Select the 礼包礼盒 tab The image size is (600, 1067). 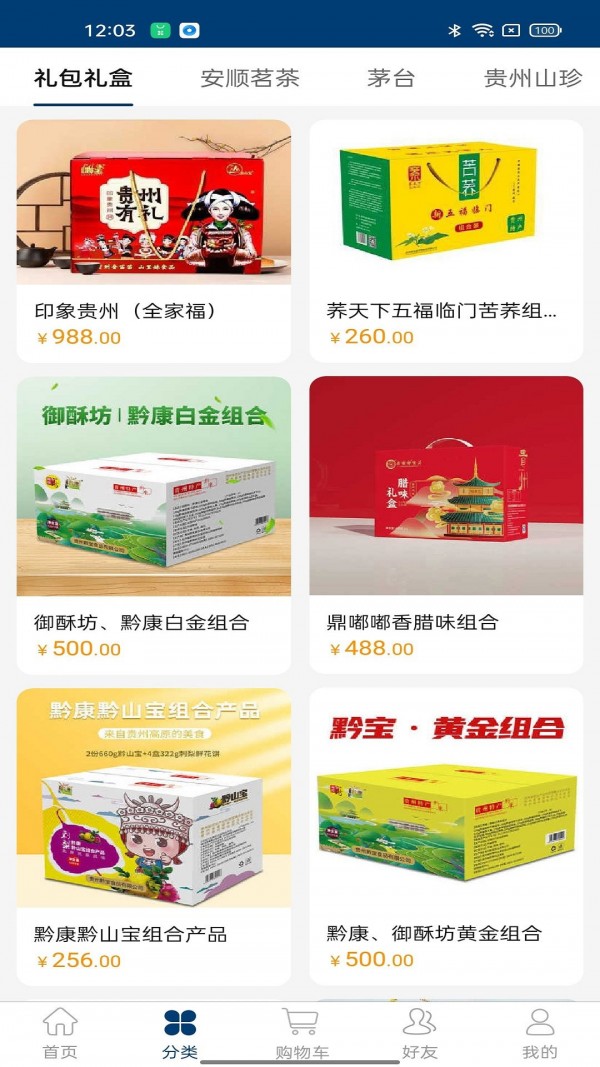(x=83, y=78)
